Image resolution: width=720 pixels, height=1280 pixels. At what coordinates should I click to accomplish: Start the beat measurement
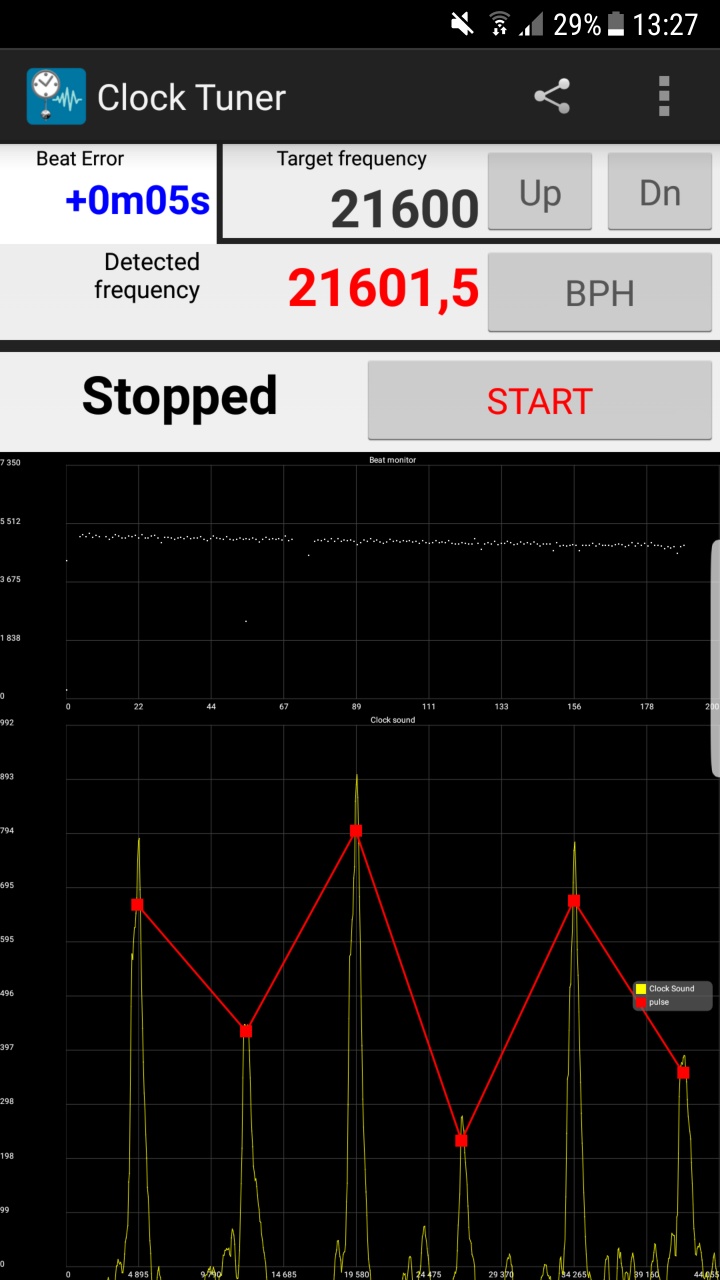540,401
